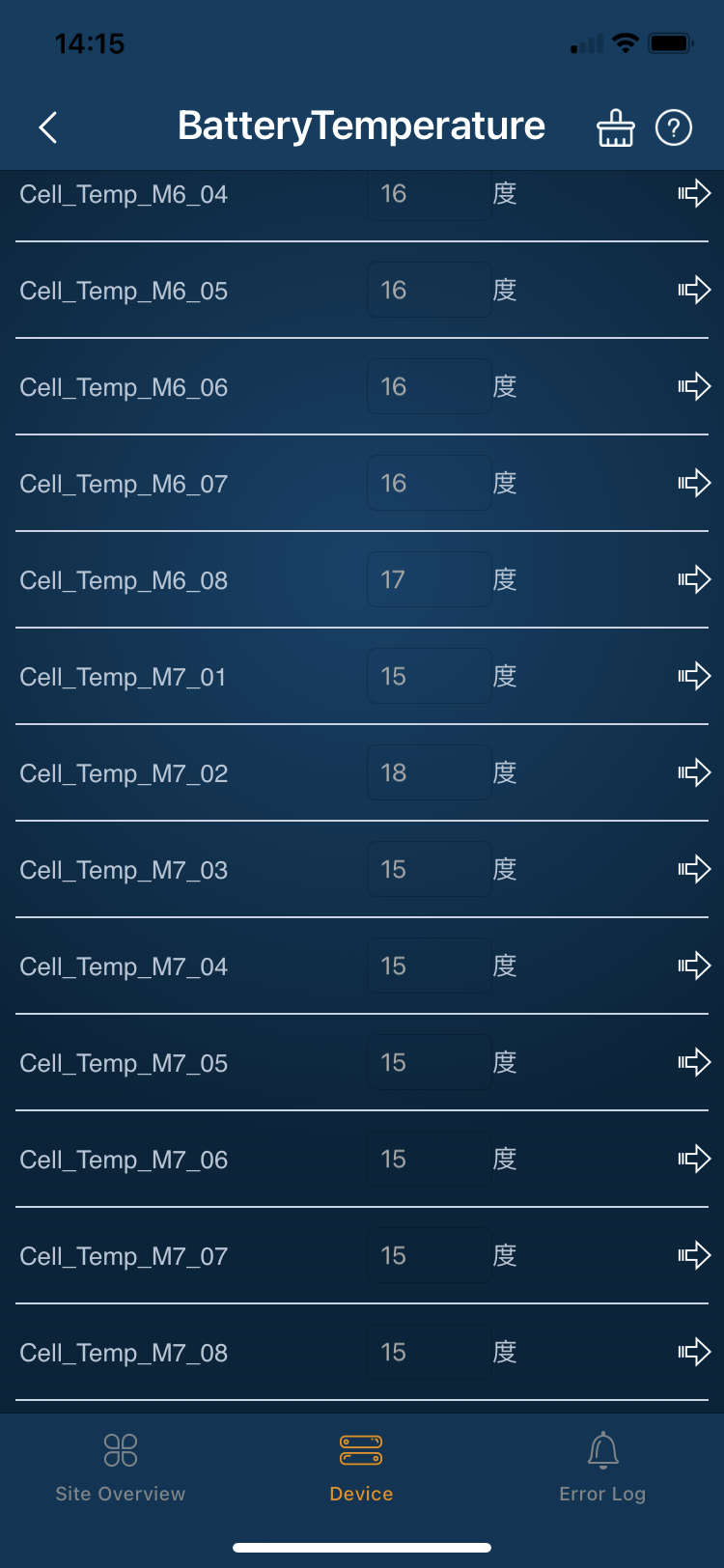Image resolution: width=724 pixels, height=1568 pixels.
Task: Tap the arrow for Cell_Temp_M7_04
Action: click(x=694, y=966)
